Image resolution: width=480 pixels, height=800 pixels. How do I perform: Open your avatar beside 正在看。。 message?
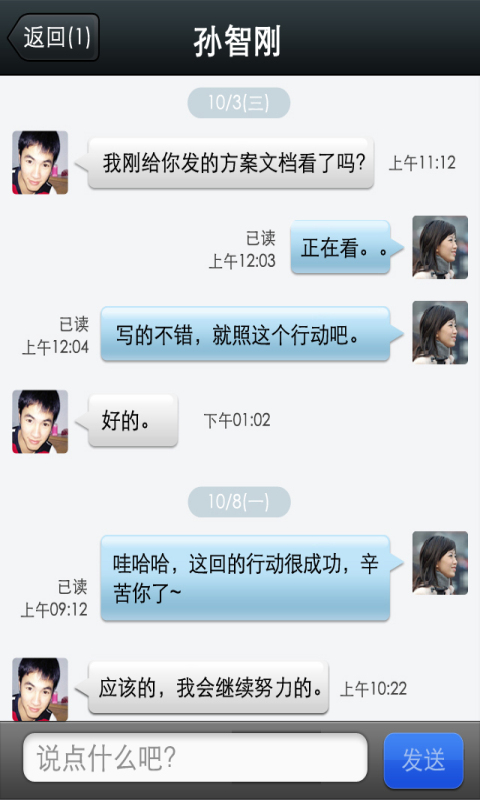tap(440, 247)
